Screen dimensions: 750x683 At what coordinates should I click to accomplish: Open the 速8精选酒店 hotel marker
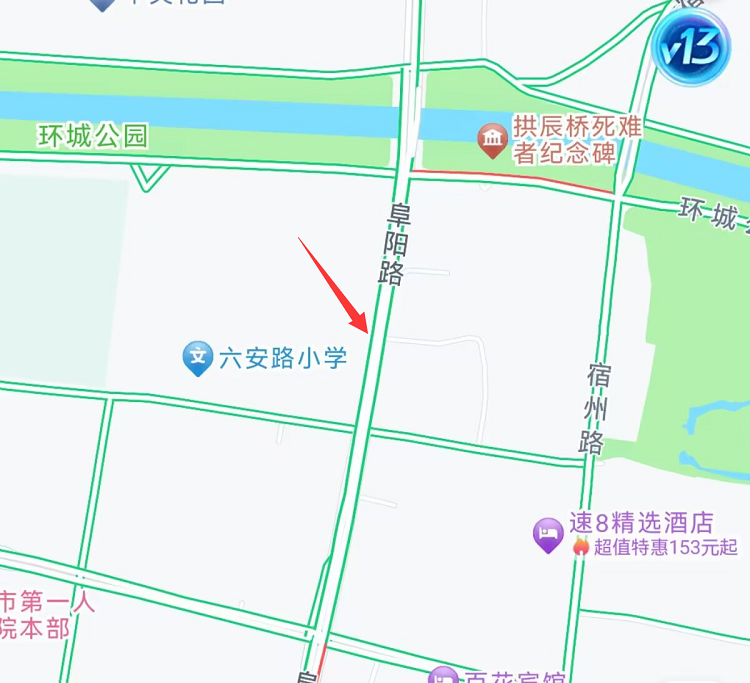coord(548,534)
